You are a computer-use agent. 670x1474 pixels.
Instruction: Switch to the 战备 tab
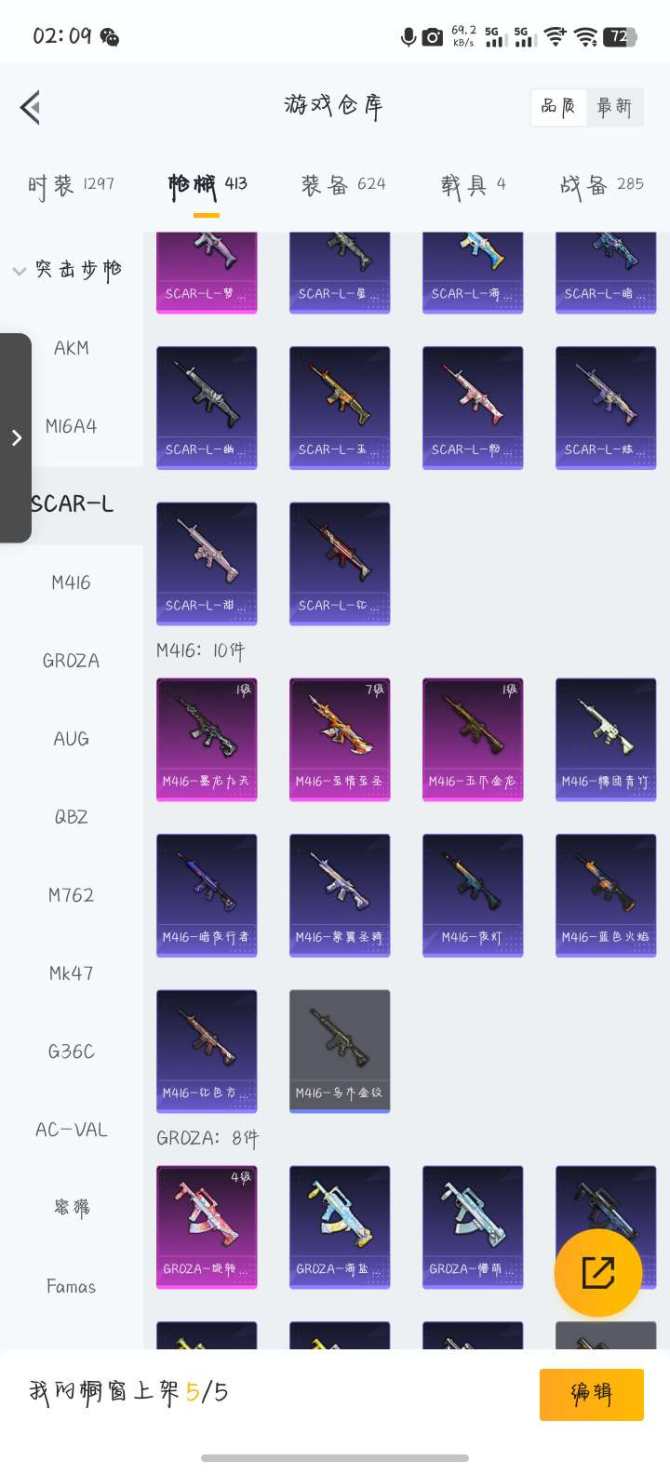(601, 185)
